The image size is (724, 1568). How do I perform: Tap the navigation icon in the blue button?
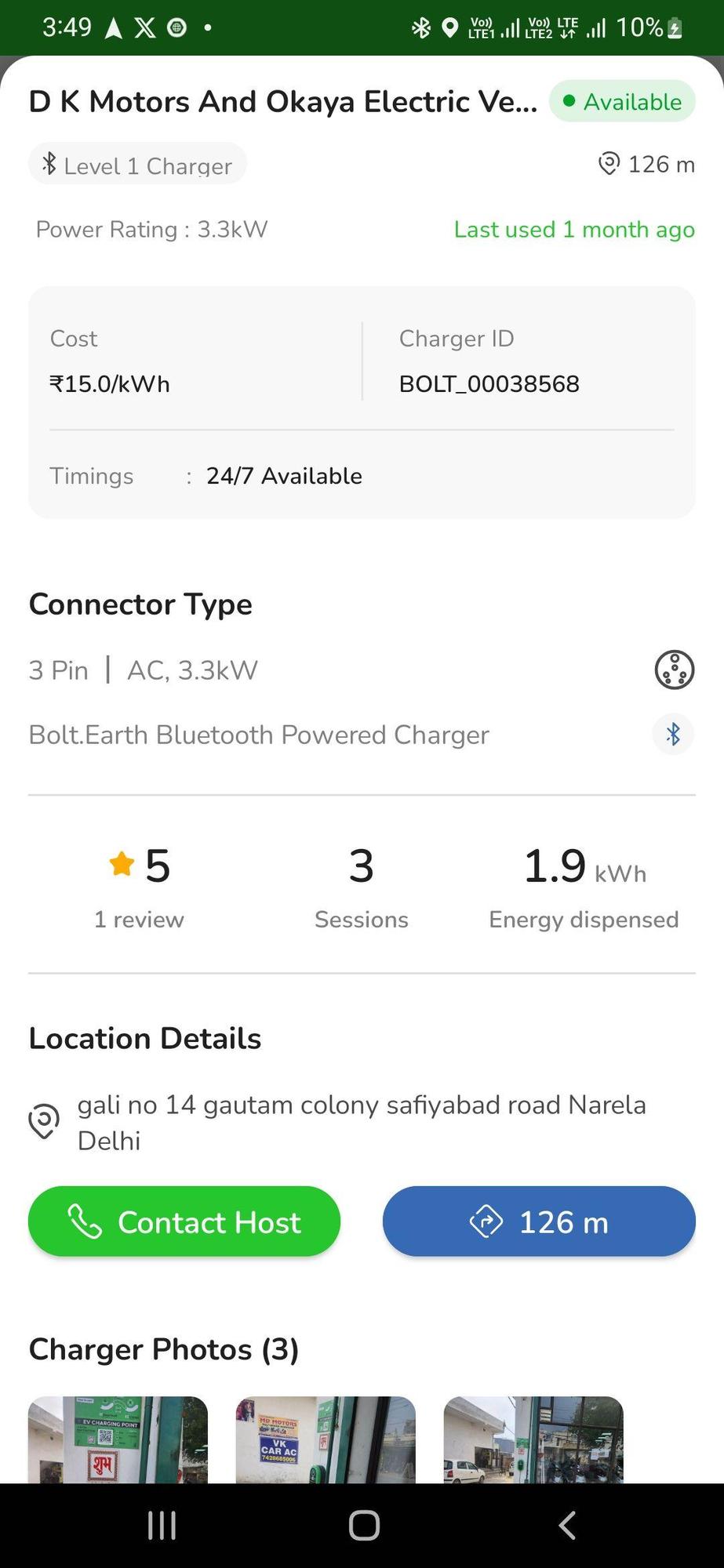486,1221
